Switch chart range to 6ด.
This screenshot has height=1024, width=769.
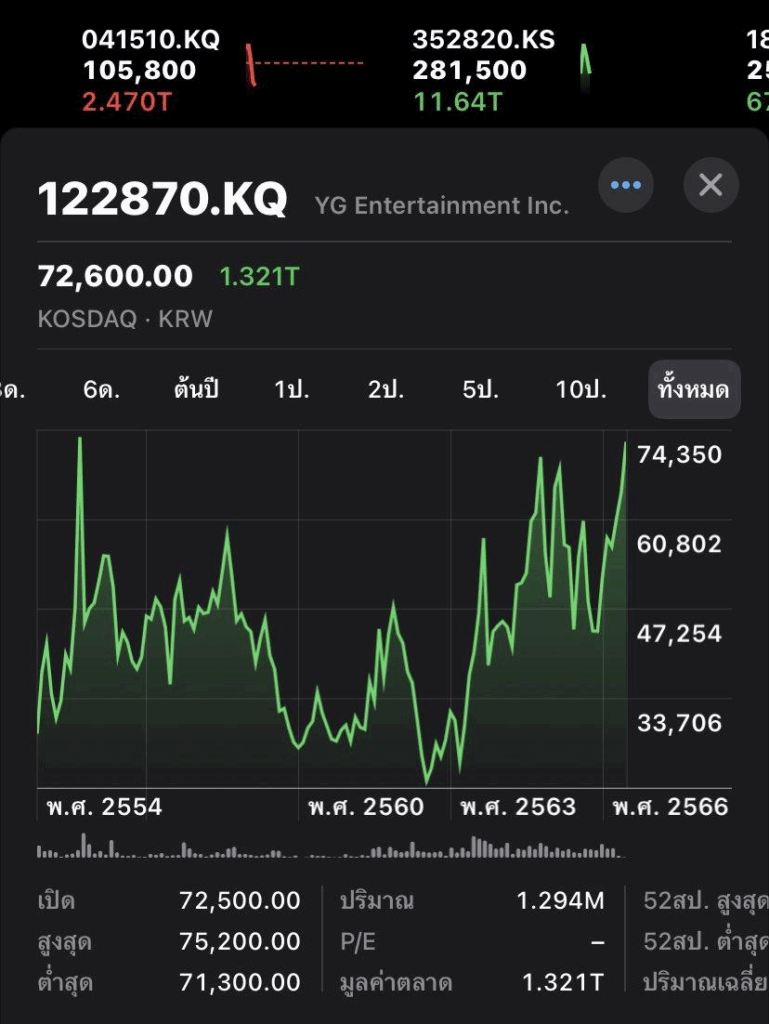click(x=101, y=389)
